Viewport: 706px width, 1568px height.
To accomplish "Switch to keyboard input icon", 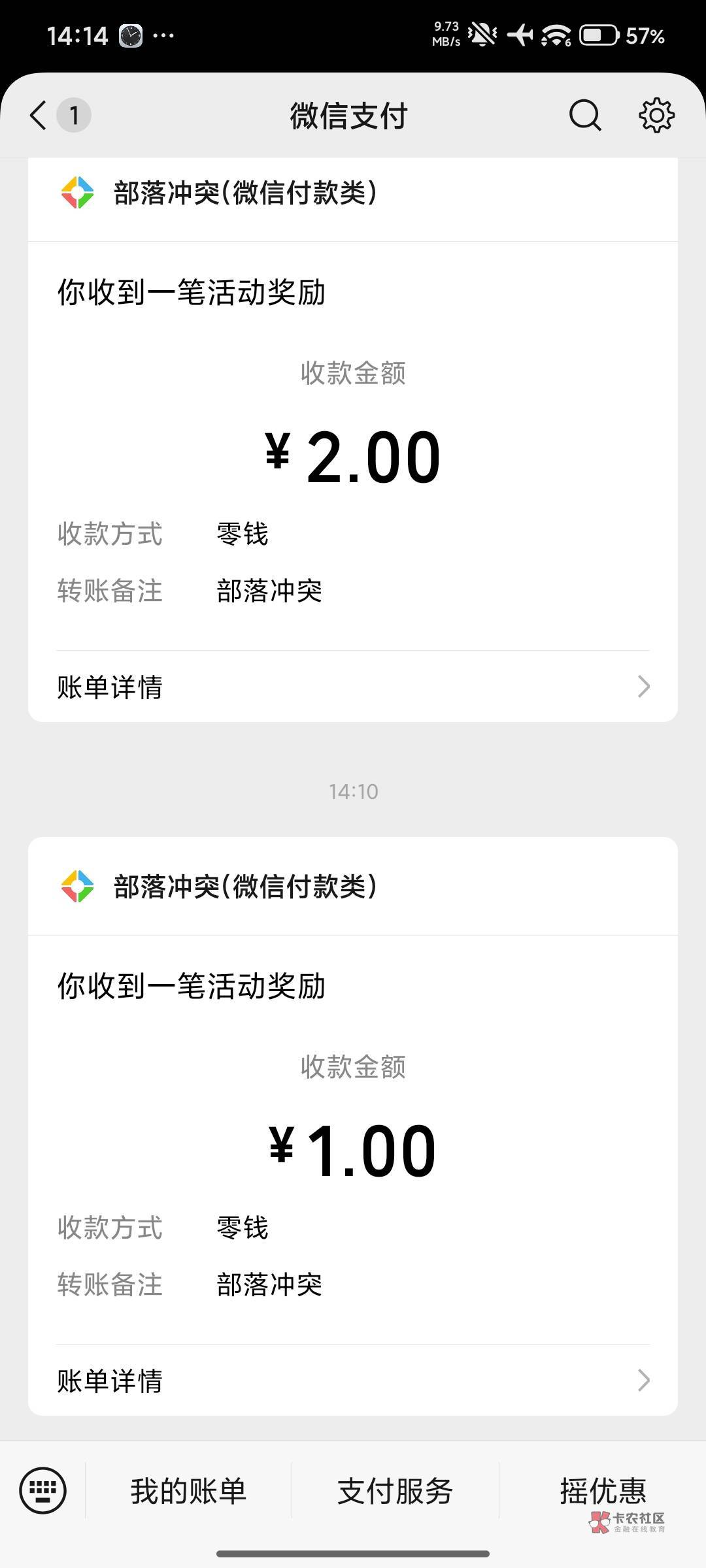I will click(43, 1490).
